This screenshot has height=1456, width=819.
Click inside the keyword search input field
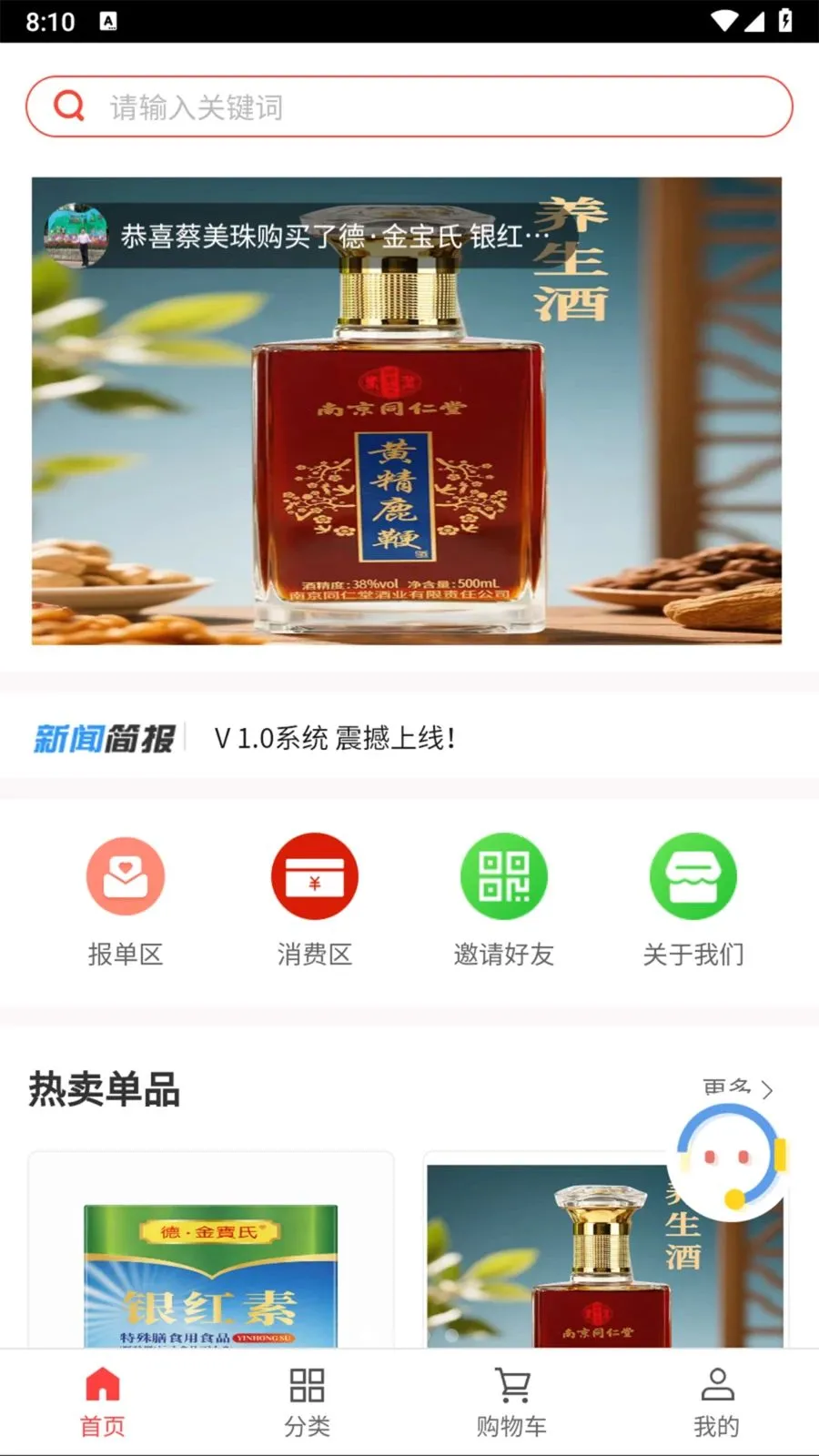(x=364, y=106)
